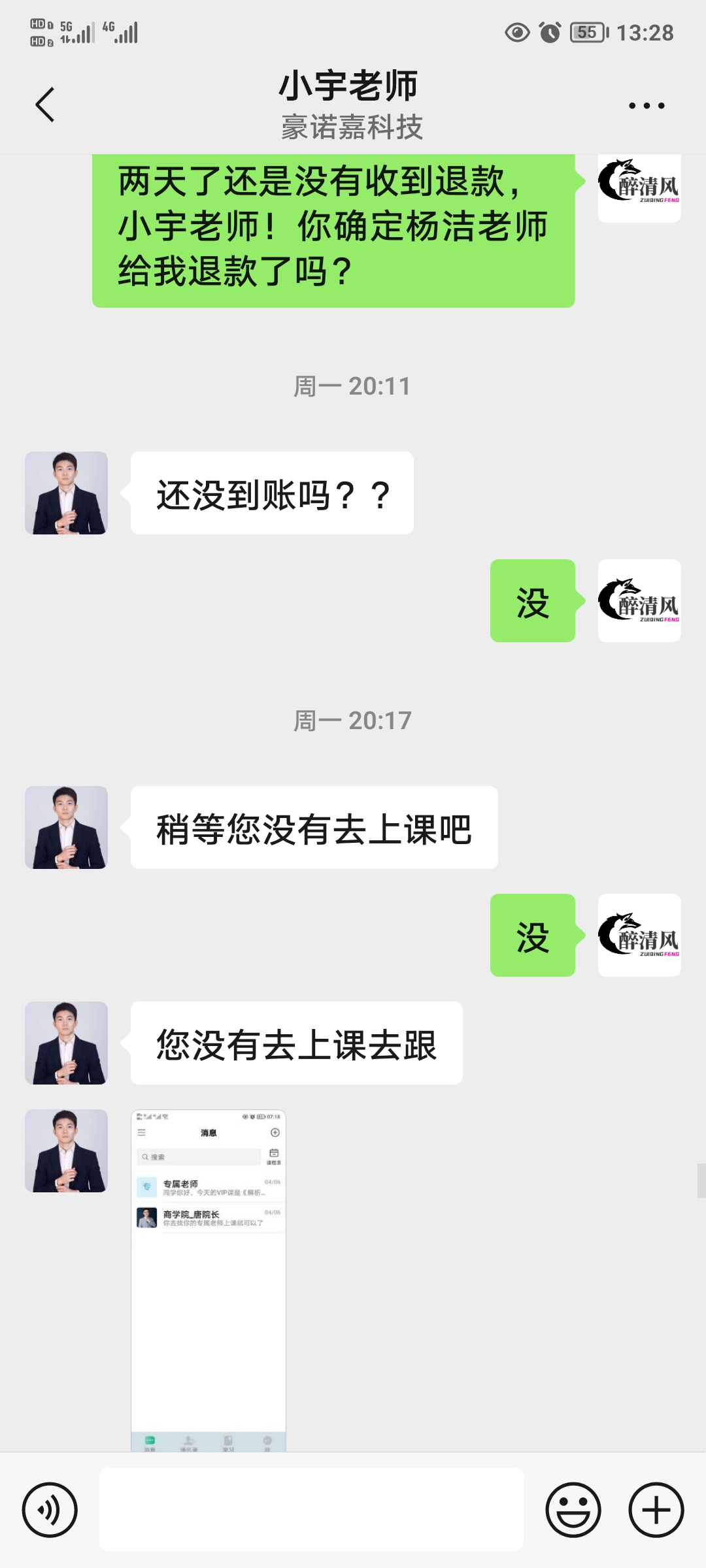Open the chat overflow menu
The width and height of the screenshot is (706, 1568).
coord(646,105)
